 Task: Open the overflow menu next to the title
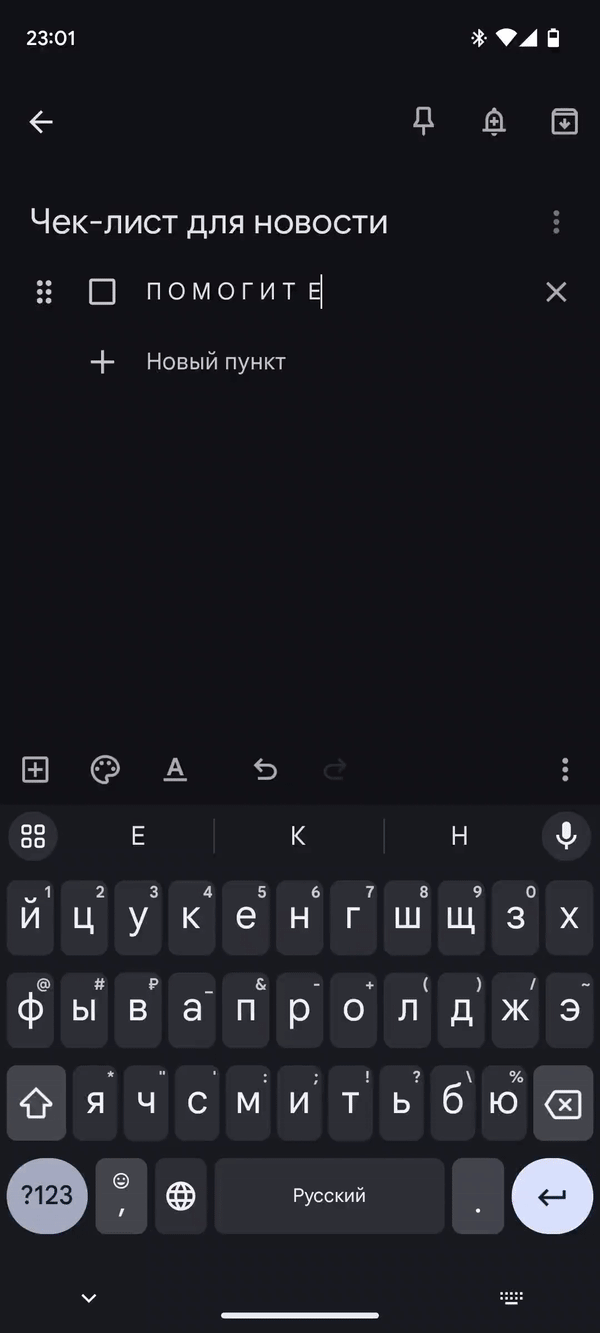(556, 222)
